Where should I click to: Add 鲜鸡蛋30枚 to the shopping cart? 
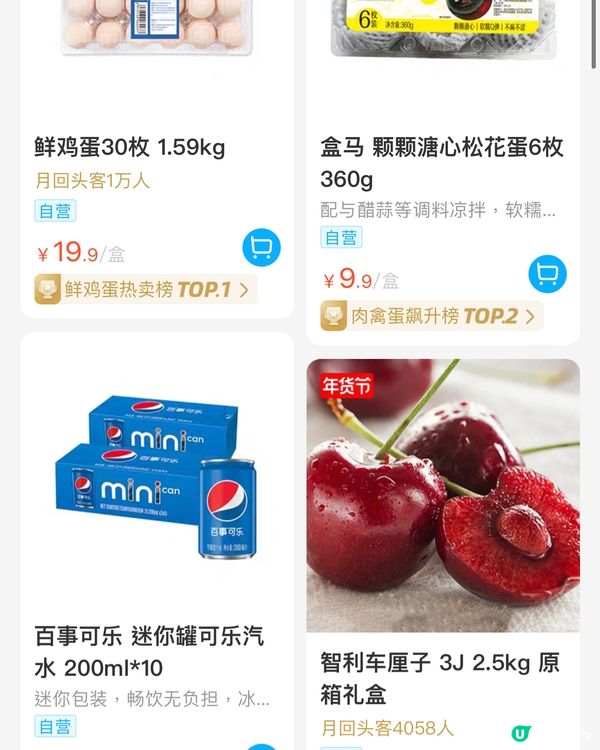point(261,247)
